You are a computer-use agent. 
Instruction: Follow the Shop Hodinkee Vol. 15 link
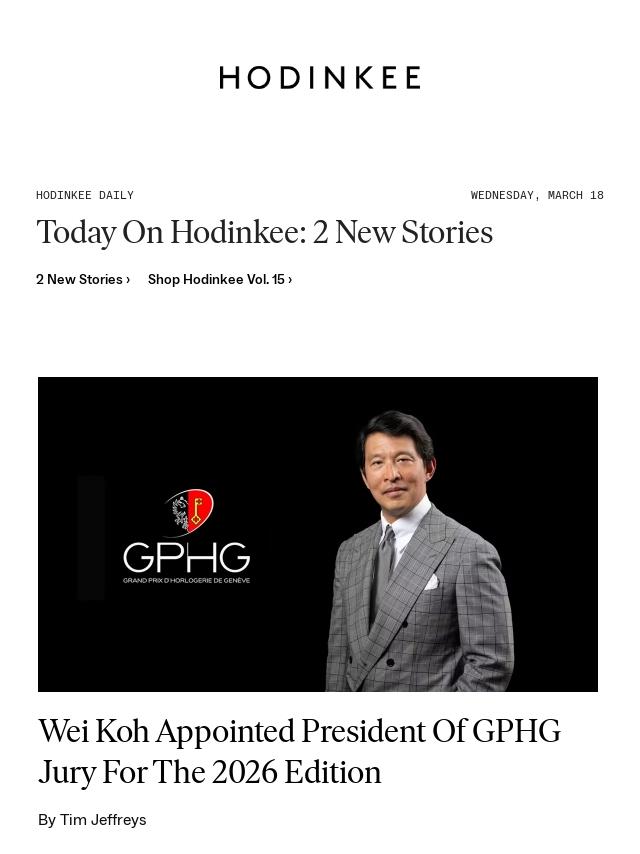[220, 280]
